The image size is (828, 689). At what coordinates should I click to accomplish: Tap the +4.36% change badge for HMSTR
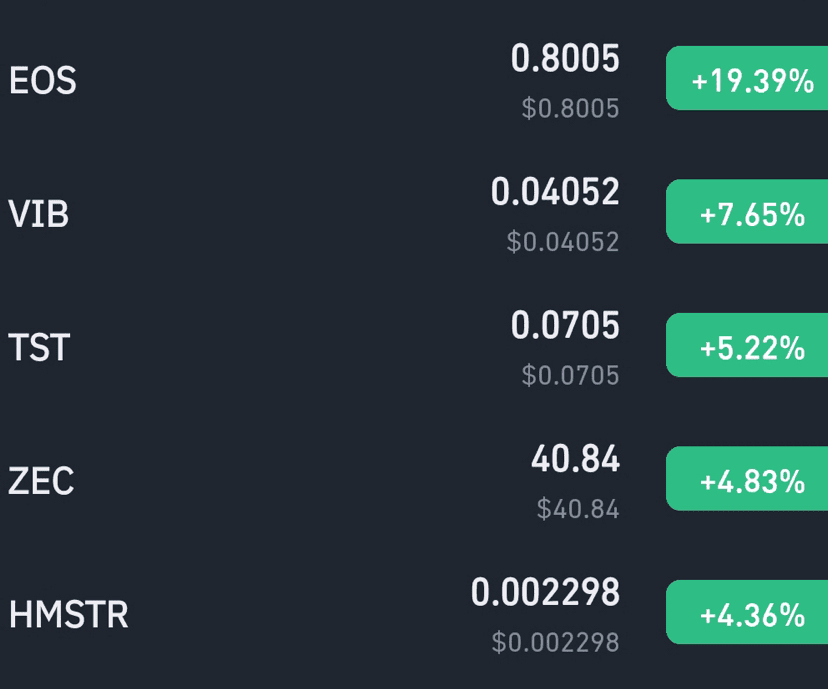coord(752,614)
